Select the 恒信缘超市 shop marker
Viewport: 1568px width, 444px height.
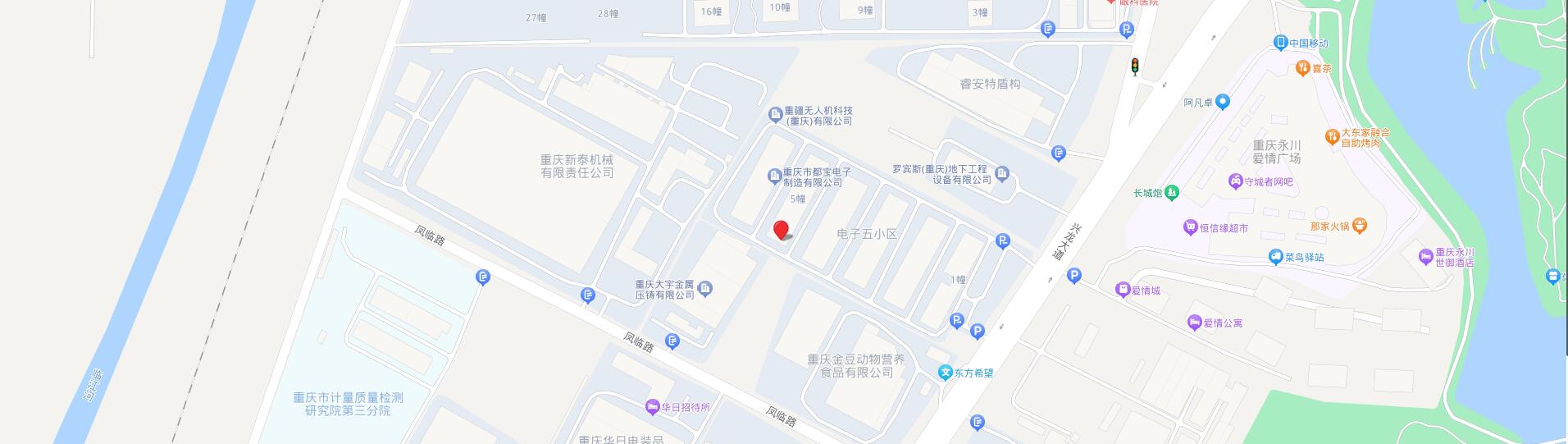point(1190,227)
